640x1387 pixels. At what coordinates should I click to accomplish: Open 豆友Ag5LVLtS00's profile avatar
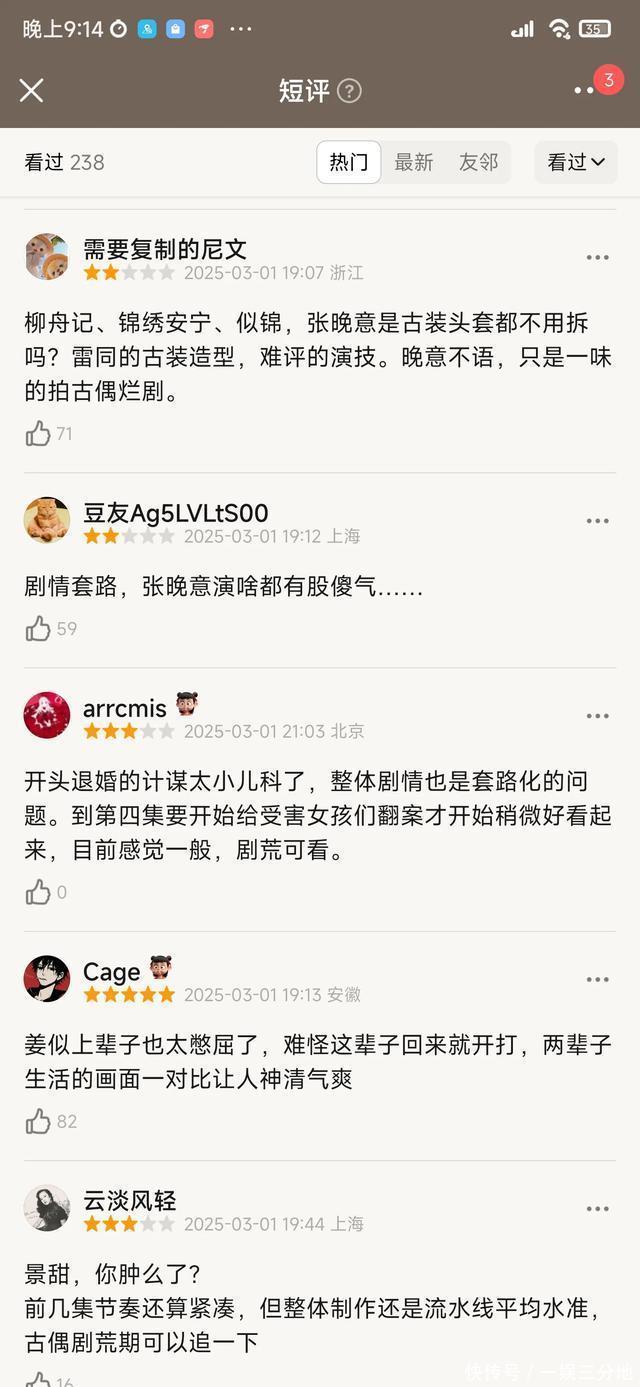pyautogui.click(x=47, y=521)
